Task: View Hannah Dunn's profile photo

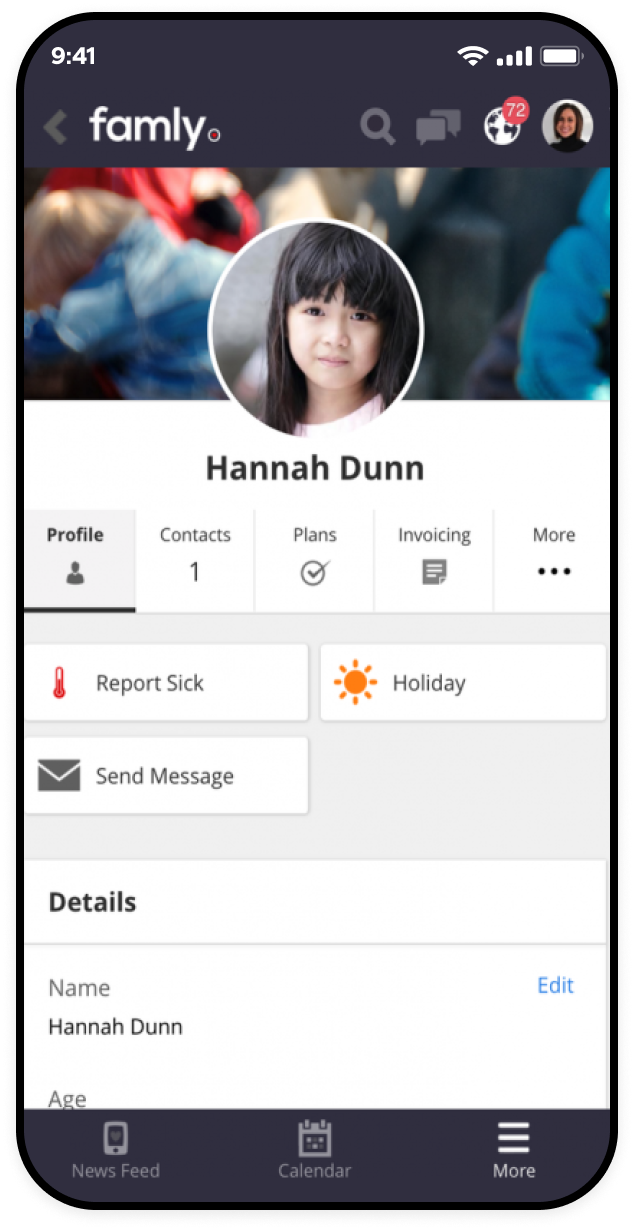Action: coord(316,328)
